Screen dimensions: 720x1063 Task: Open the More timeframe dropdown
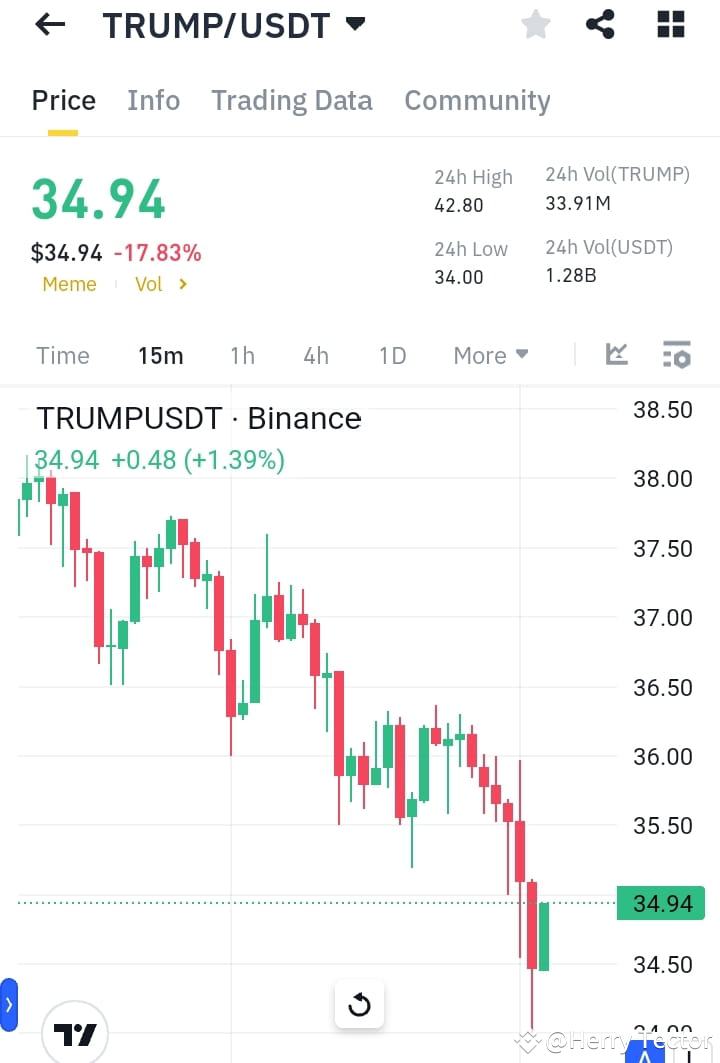point(490,355)
